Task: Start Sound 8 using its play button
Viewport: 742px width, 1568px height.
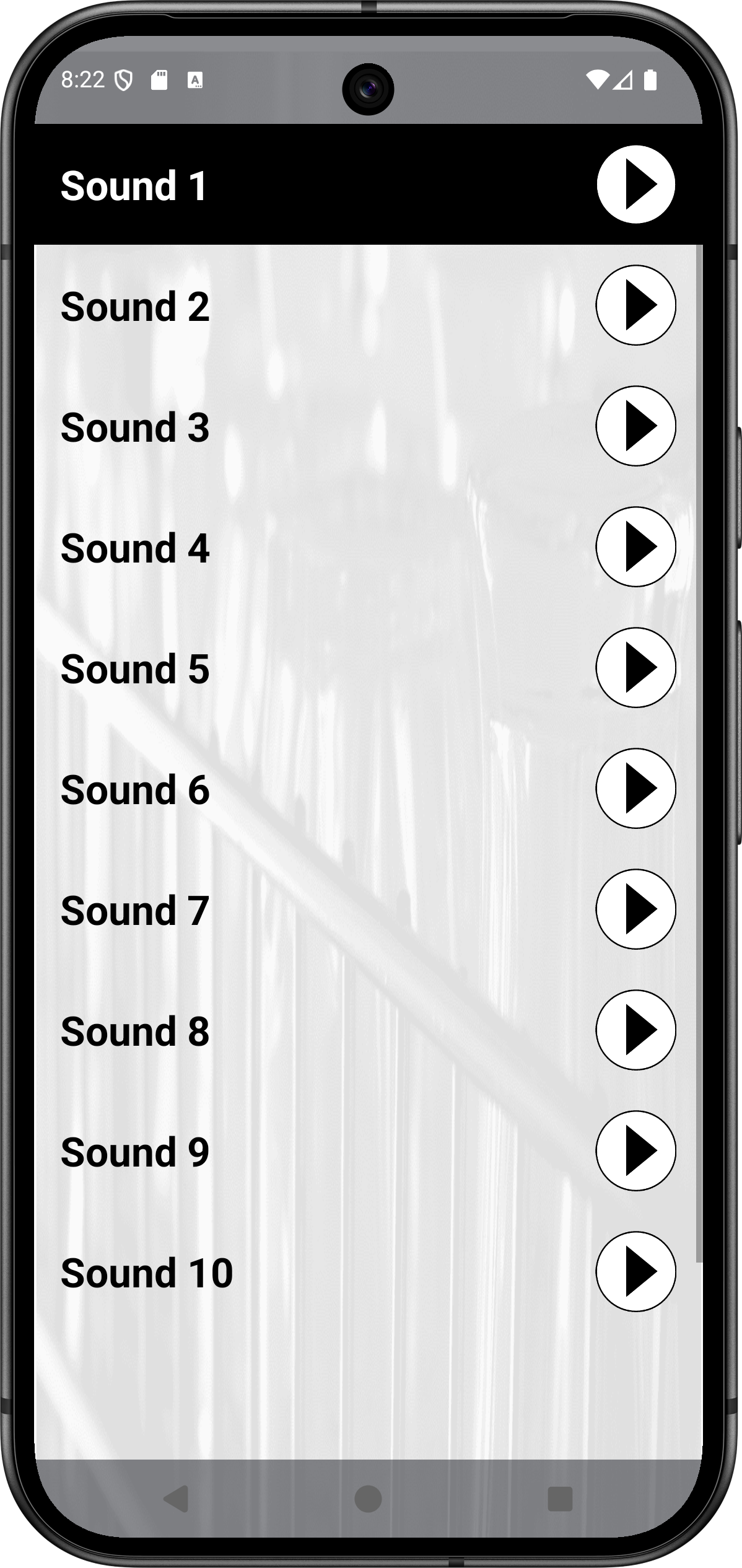Action: pos(635,1030)
